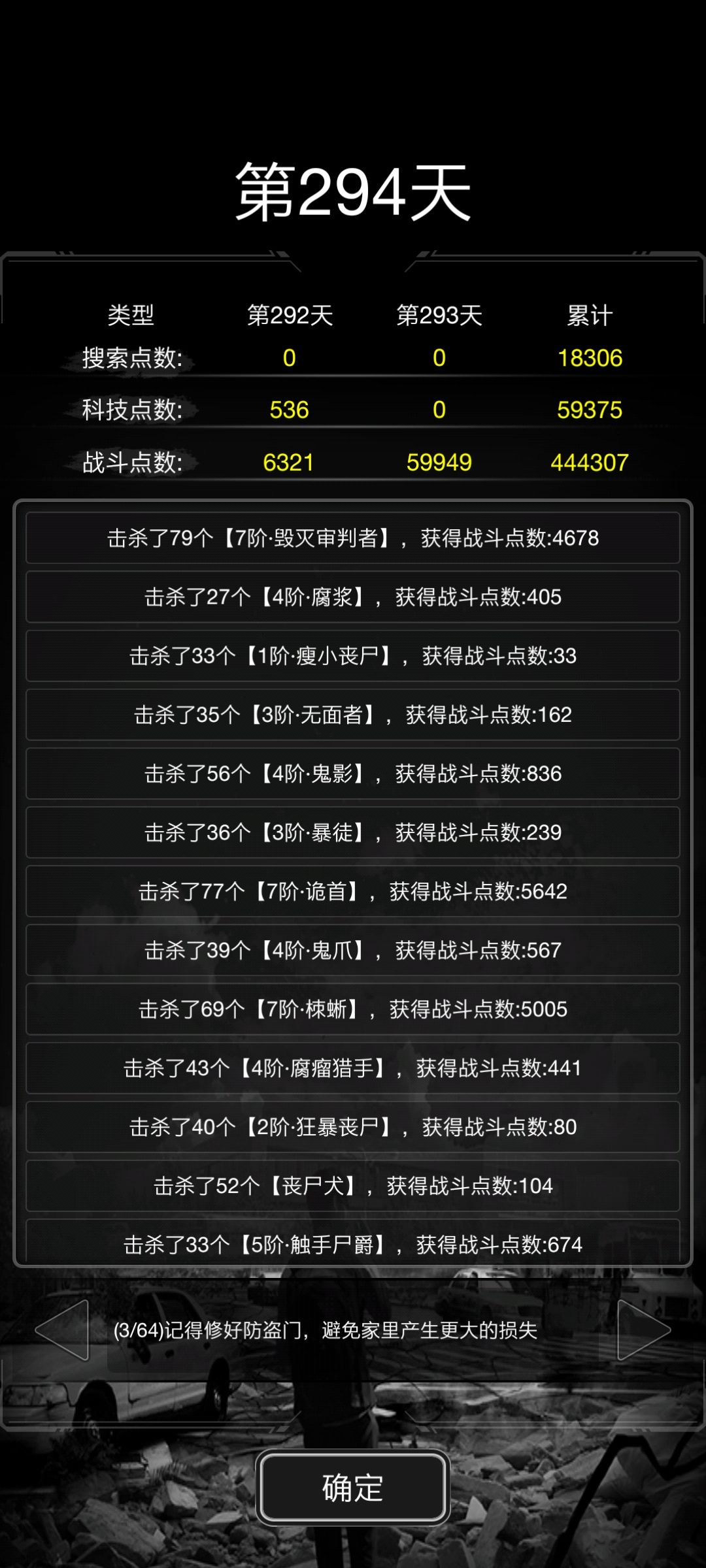This screenshot has height=1568, width=706.
Task: Tap the 3阶·无面者 kill report entry
Action: click(353, 715)
